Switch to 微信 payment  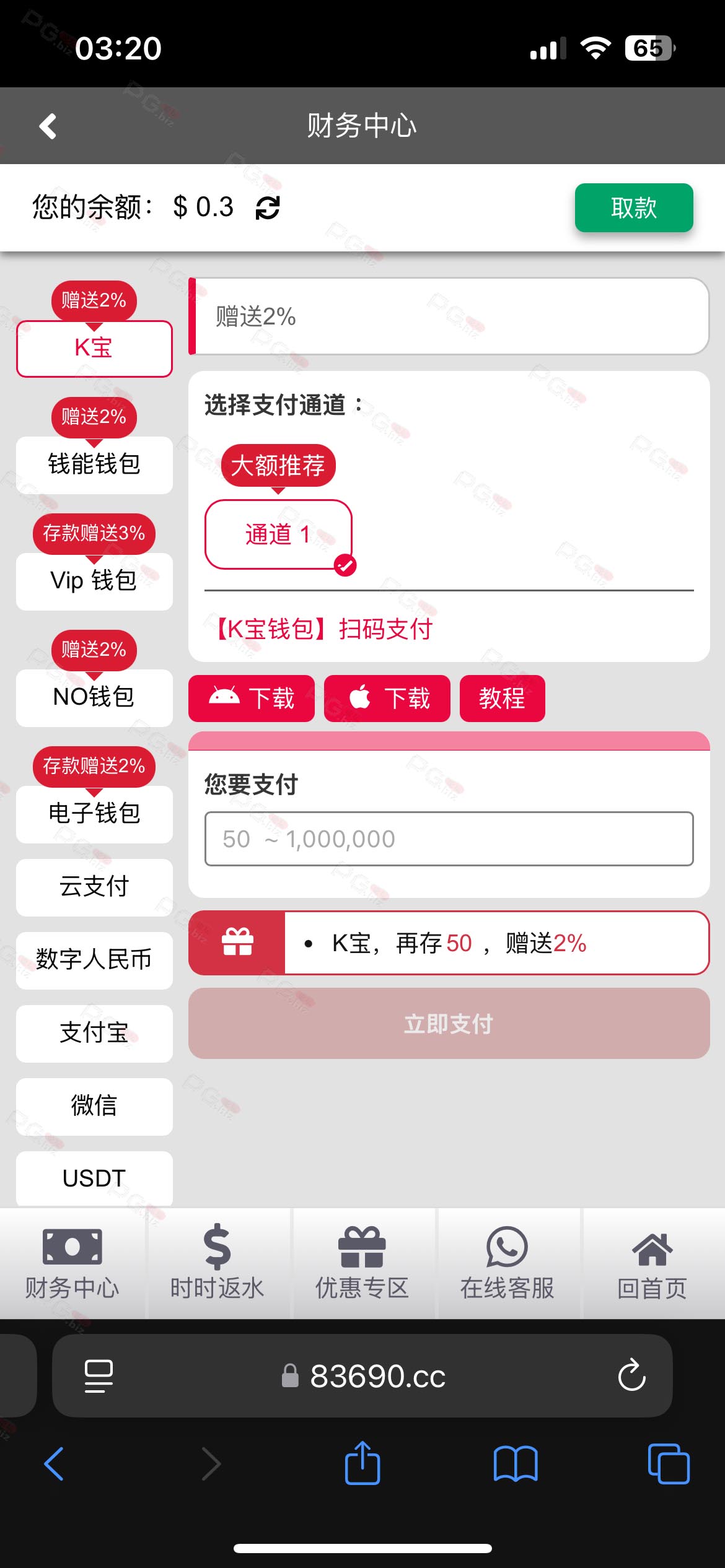[94, 1106]
